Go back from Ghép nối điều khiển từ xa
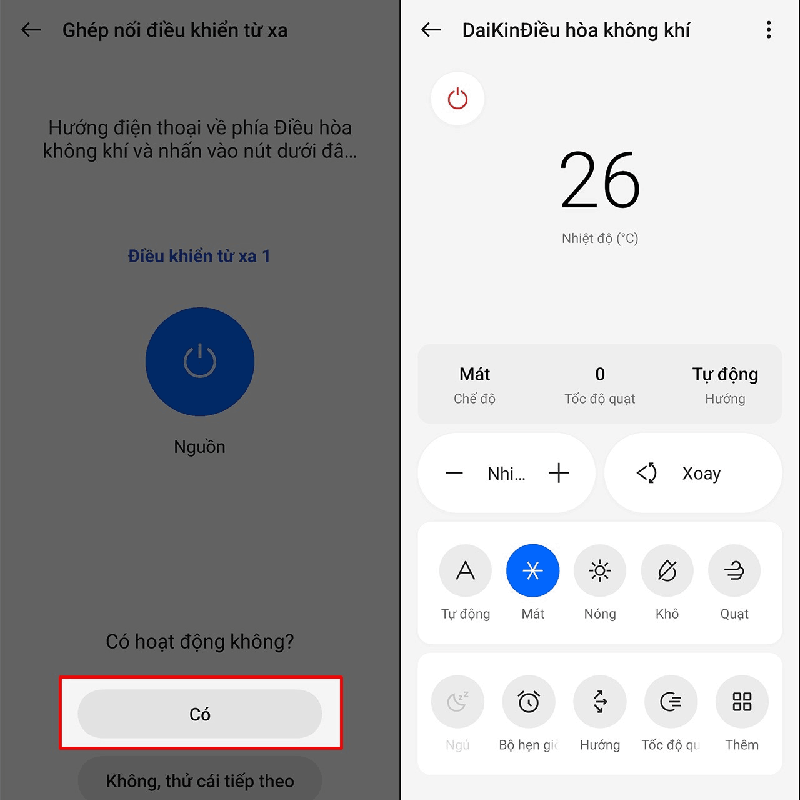 pos(31,30)
